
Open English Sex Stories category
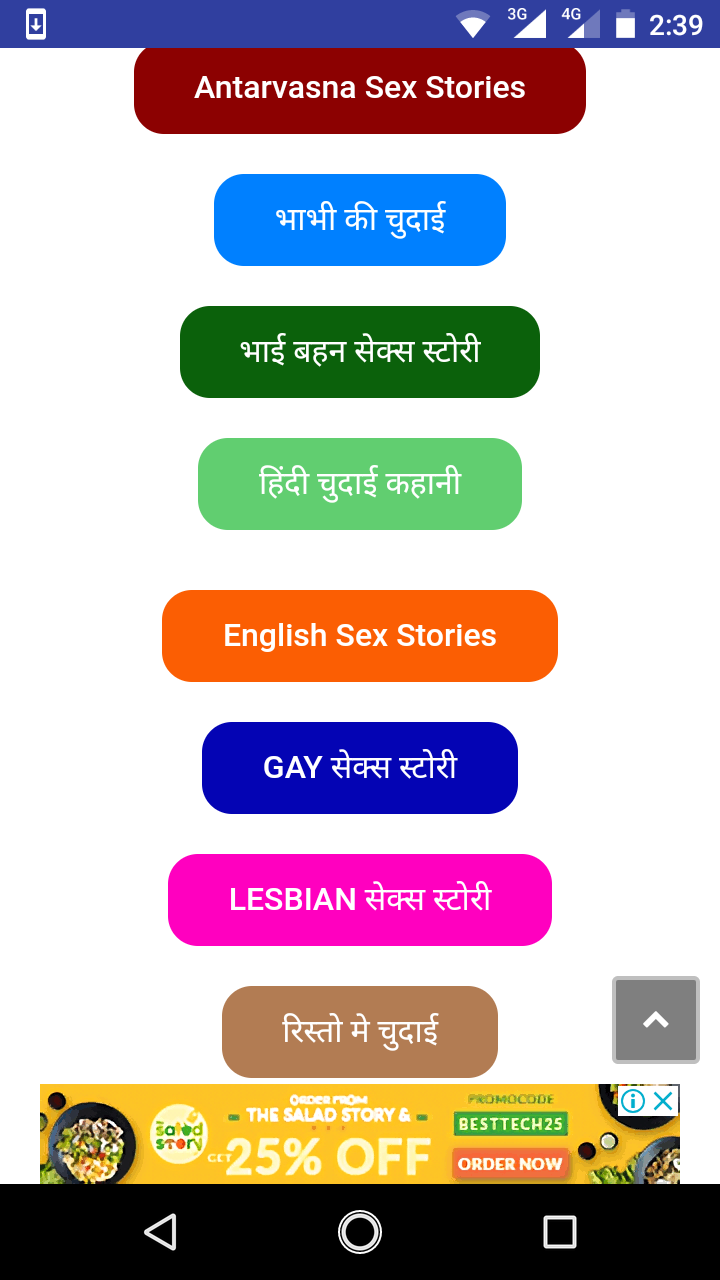pos(360,636)
